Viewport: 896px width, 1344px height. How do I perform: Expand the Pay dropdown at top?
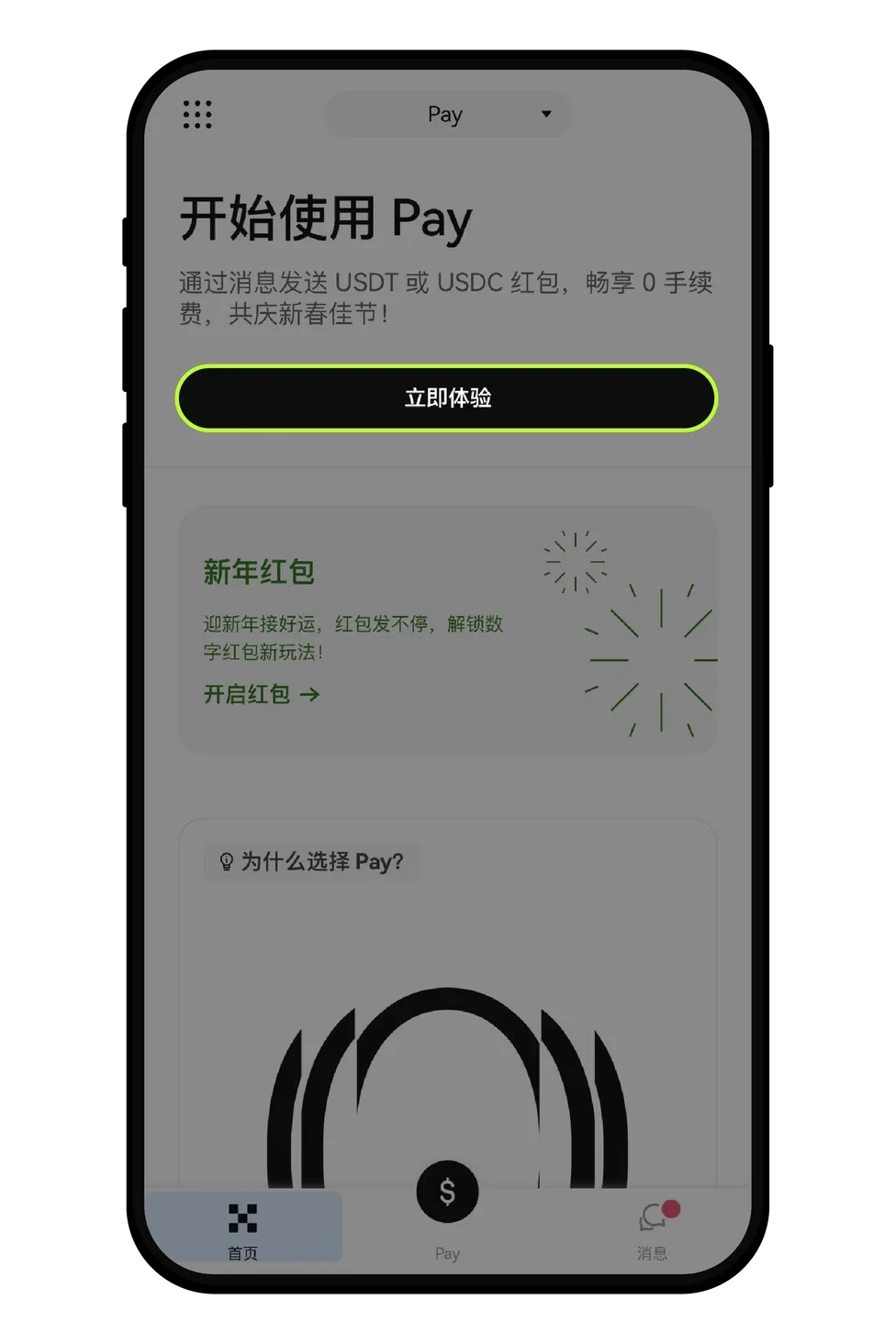(448, 115)
